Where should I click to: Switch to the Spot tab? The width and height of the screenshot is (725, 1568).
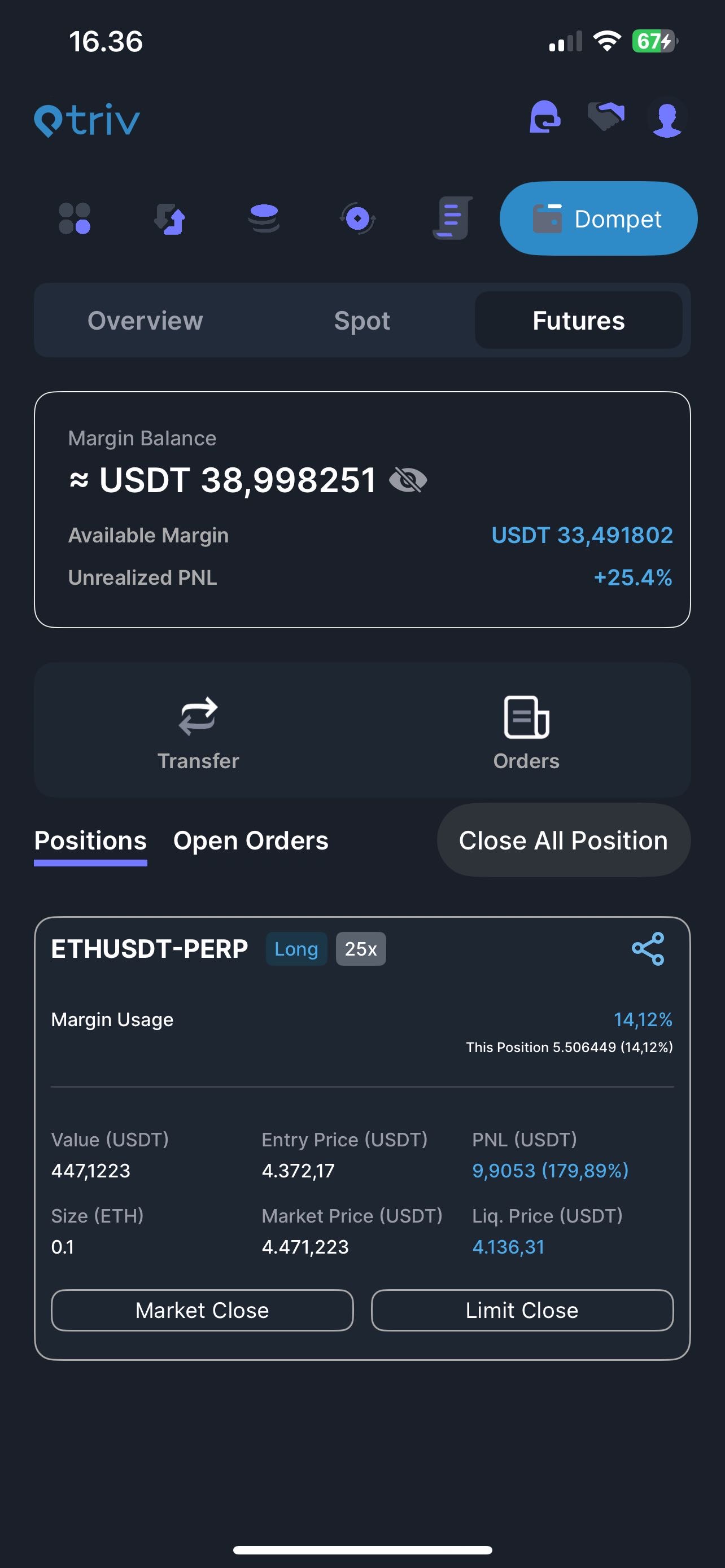point(362,320)
